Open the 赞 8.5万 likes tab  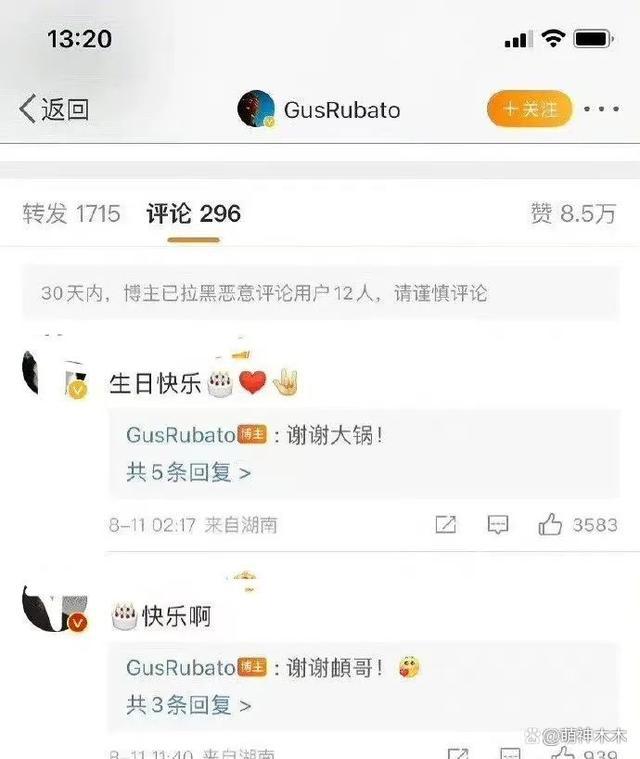click(573, 213)
